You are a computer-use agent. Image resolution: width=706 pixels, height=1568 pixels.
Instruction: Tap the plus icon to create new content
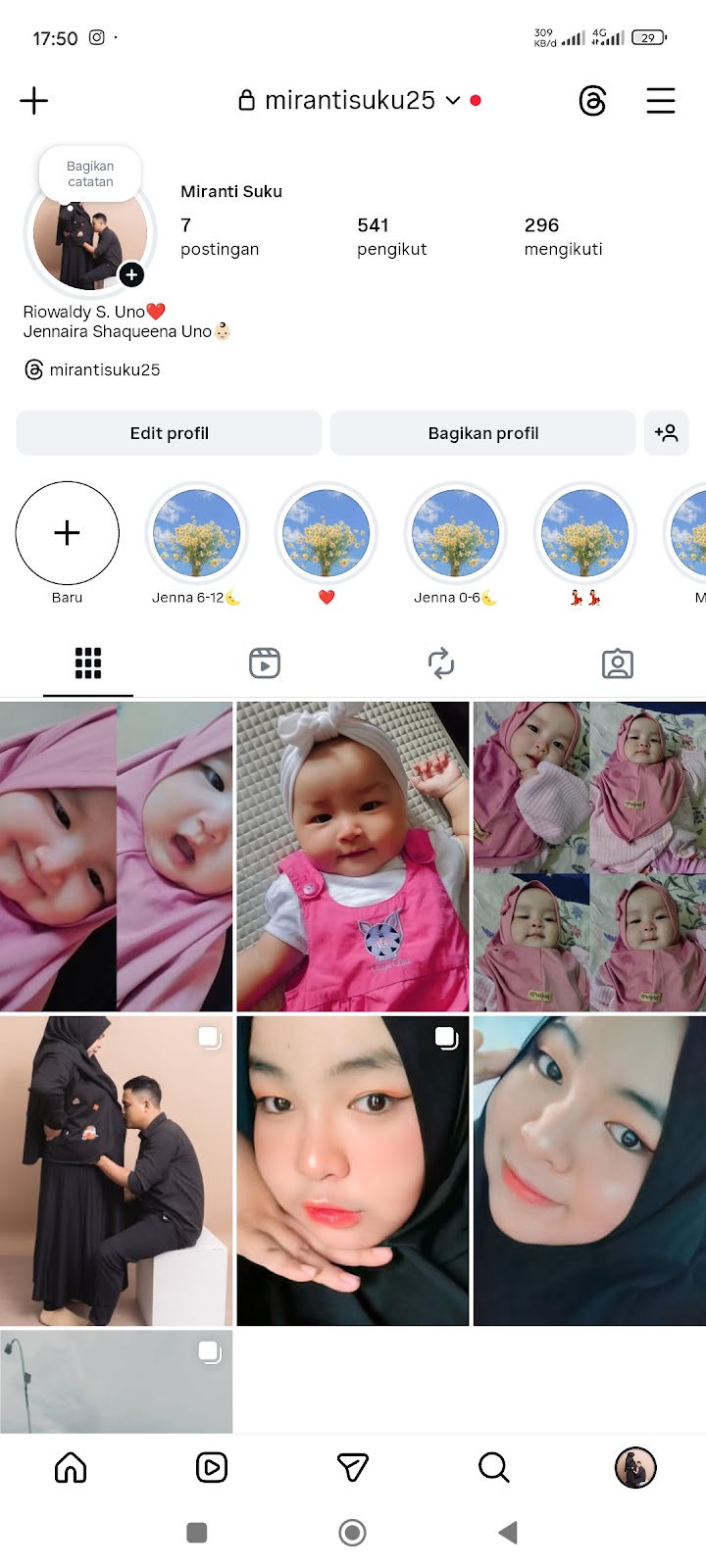(x=34, y=101)
